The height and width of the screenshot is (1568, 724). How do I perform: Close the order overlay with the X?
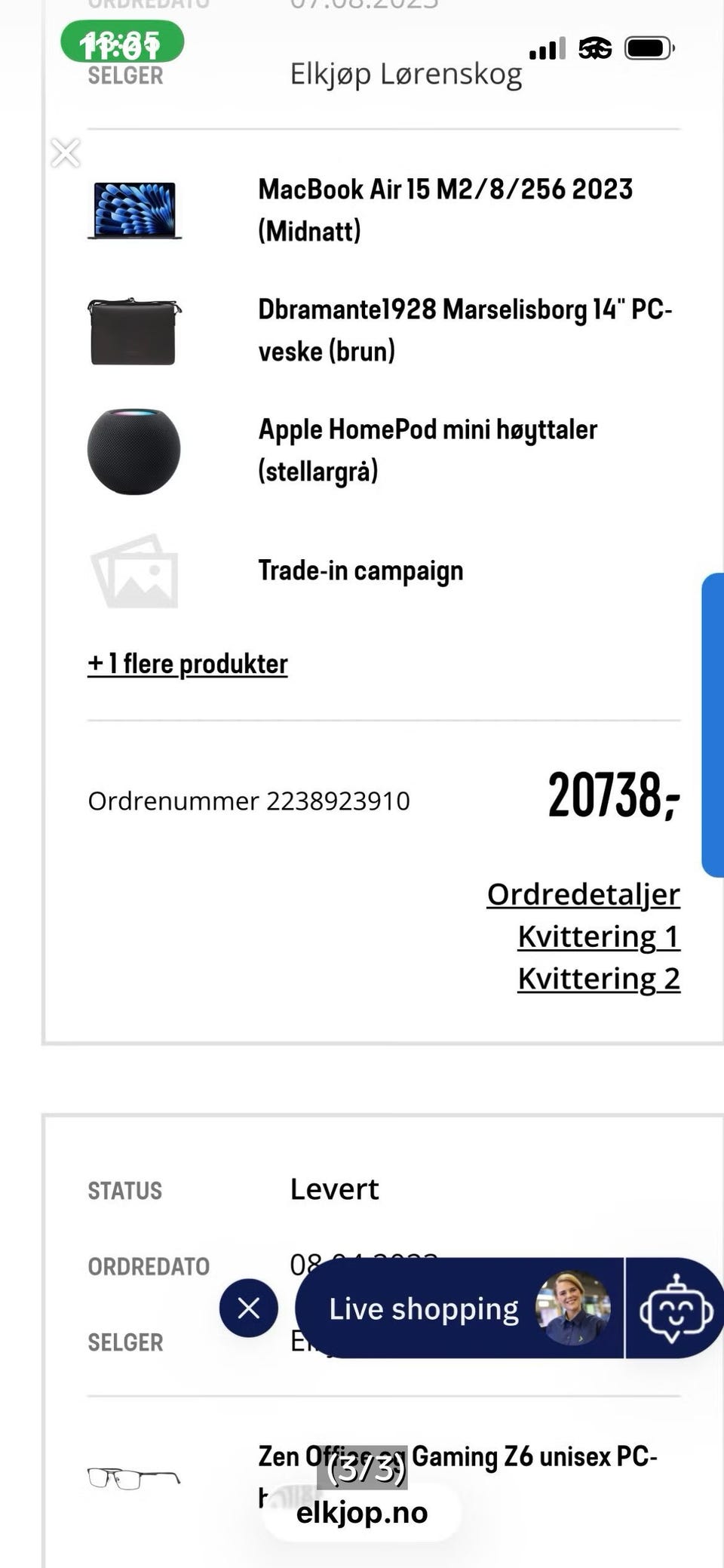(x=66, y=152)
